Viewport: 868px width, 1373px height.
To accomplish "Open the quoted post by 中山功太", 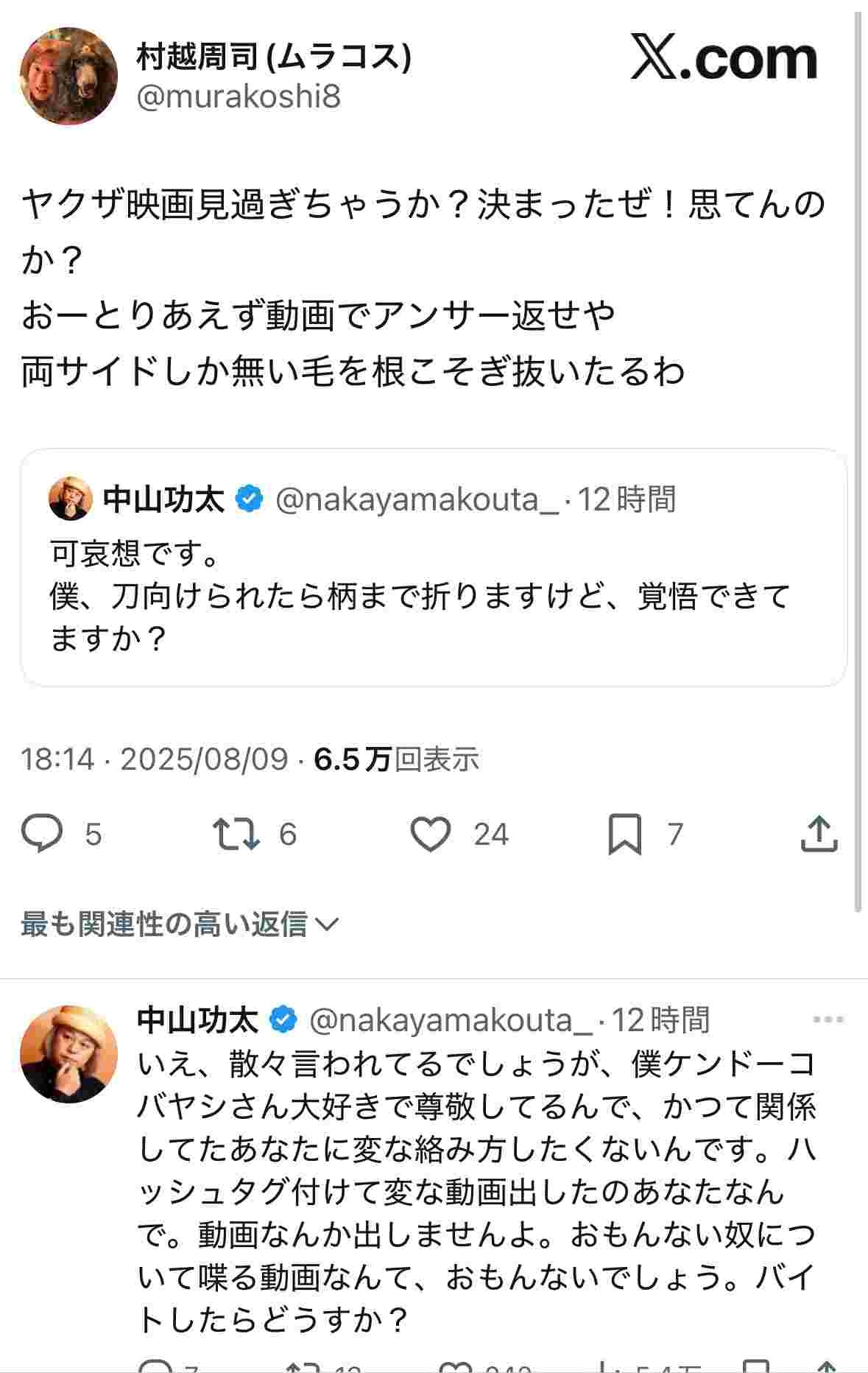I will (x=433, y=595).
